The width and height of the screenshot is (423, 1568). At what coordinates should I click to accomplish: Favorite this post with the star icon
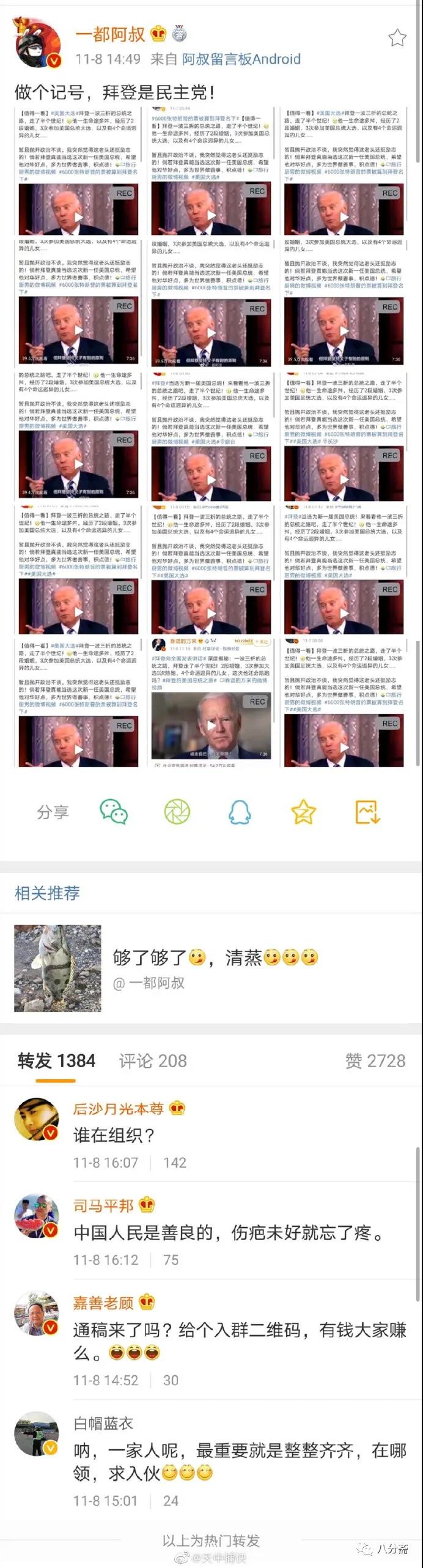tap(397, 38)
